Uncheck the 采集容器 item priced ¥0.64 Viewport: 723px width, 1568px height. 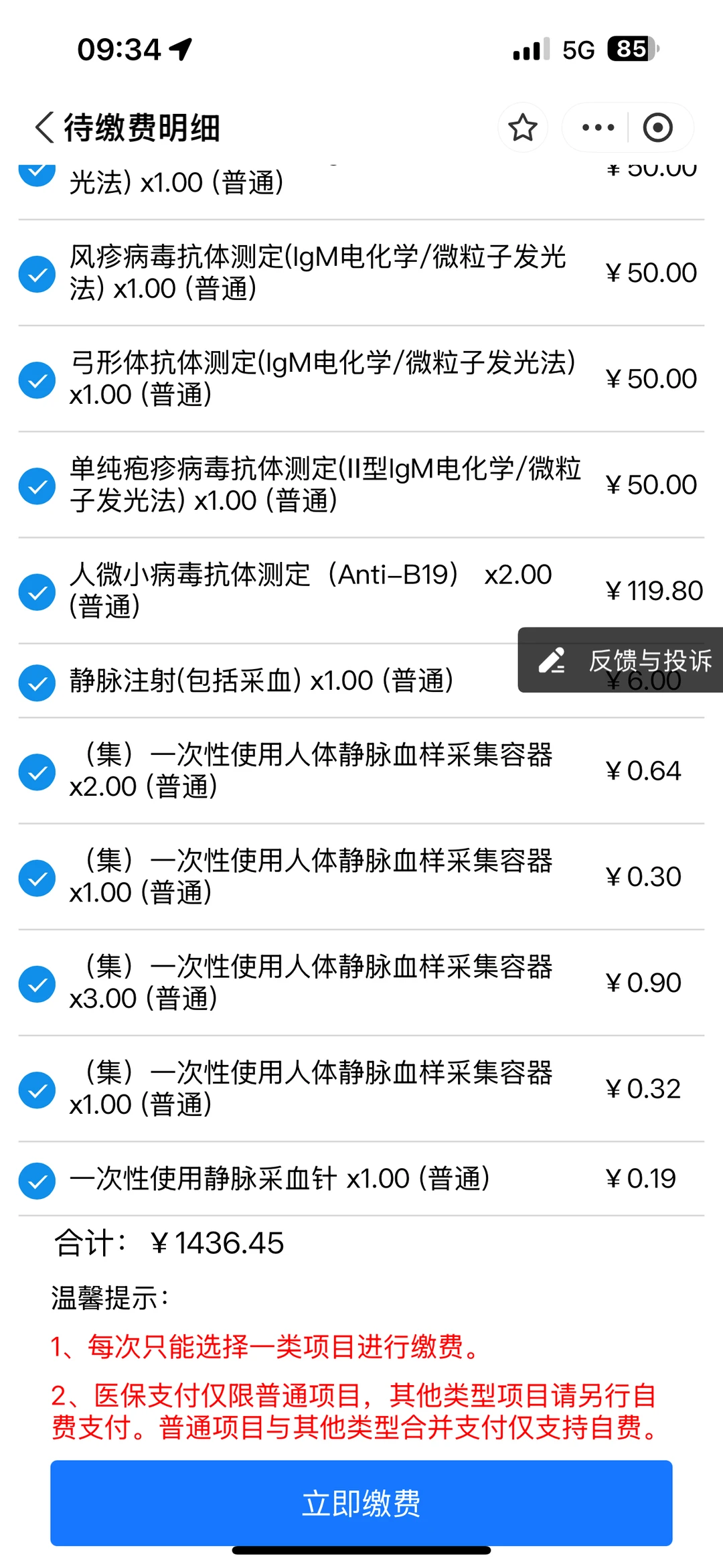(37, 772)
